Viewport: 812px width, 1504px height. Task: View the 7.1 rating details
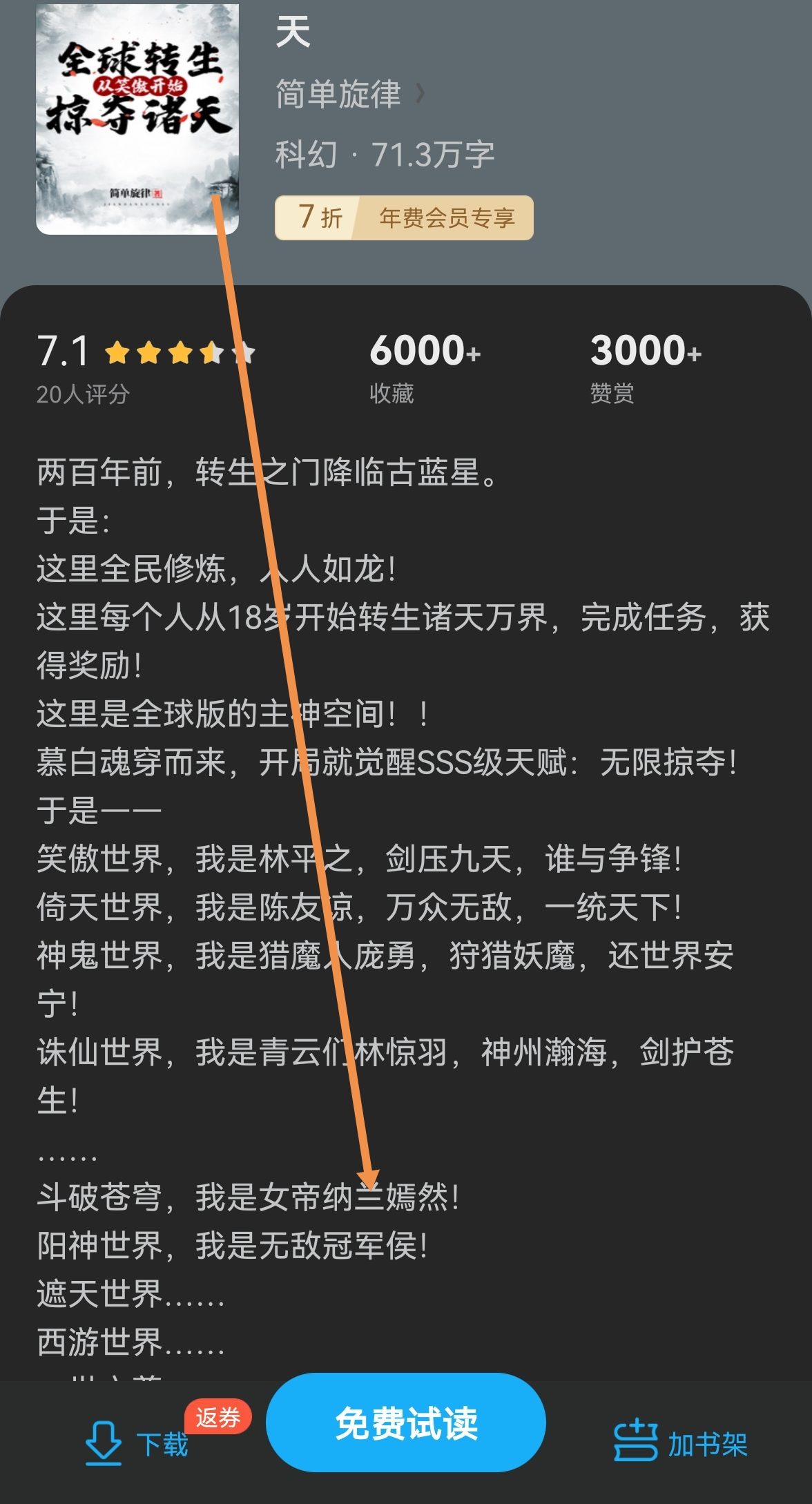click(145, 367)
